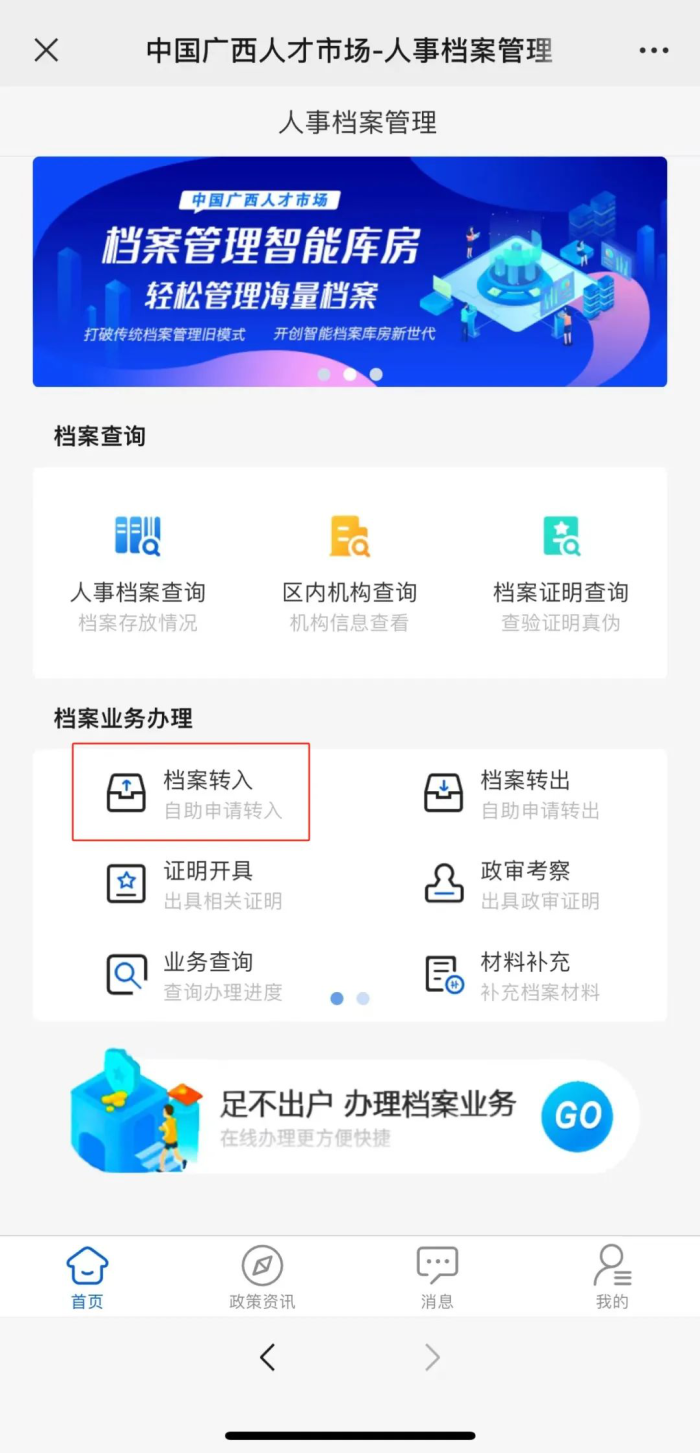
Task: Open 业务查询 to check progress
Action: [193, 975]
